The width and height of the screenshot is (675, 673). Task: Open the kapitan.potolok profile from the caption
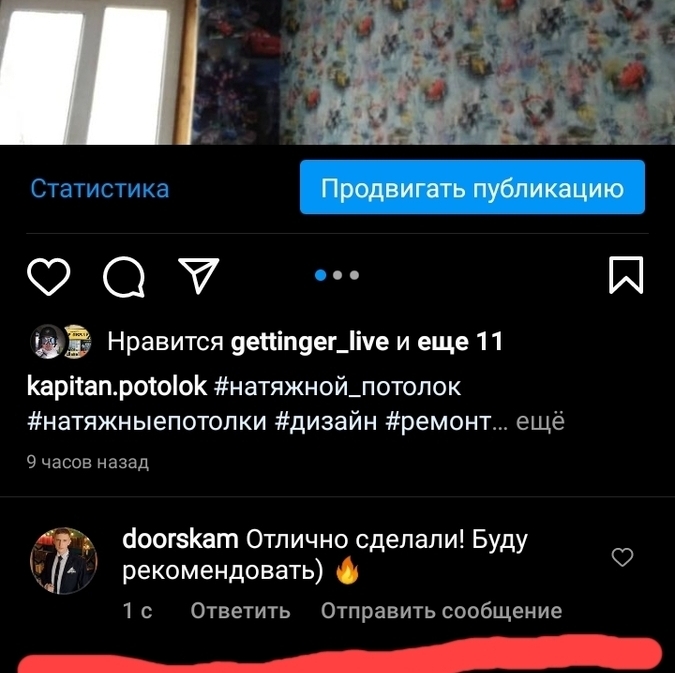[116, 386]
